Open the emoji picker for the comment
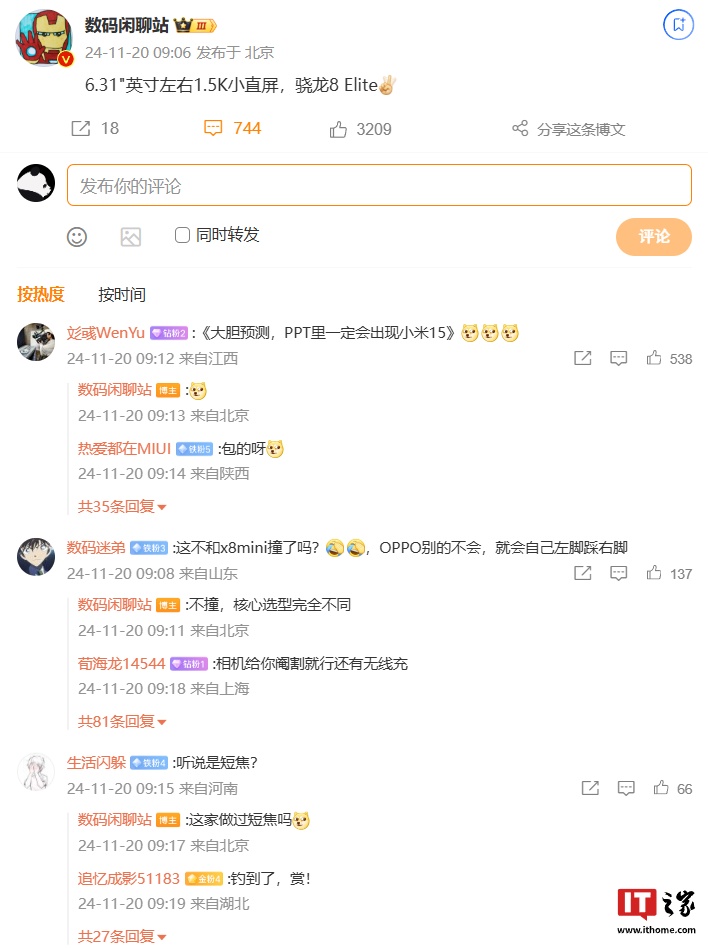708x949 pixels. click(x=77, y=237)
